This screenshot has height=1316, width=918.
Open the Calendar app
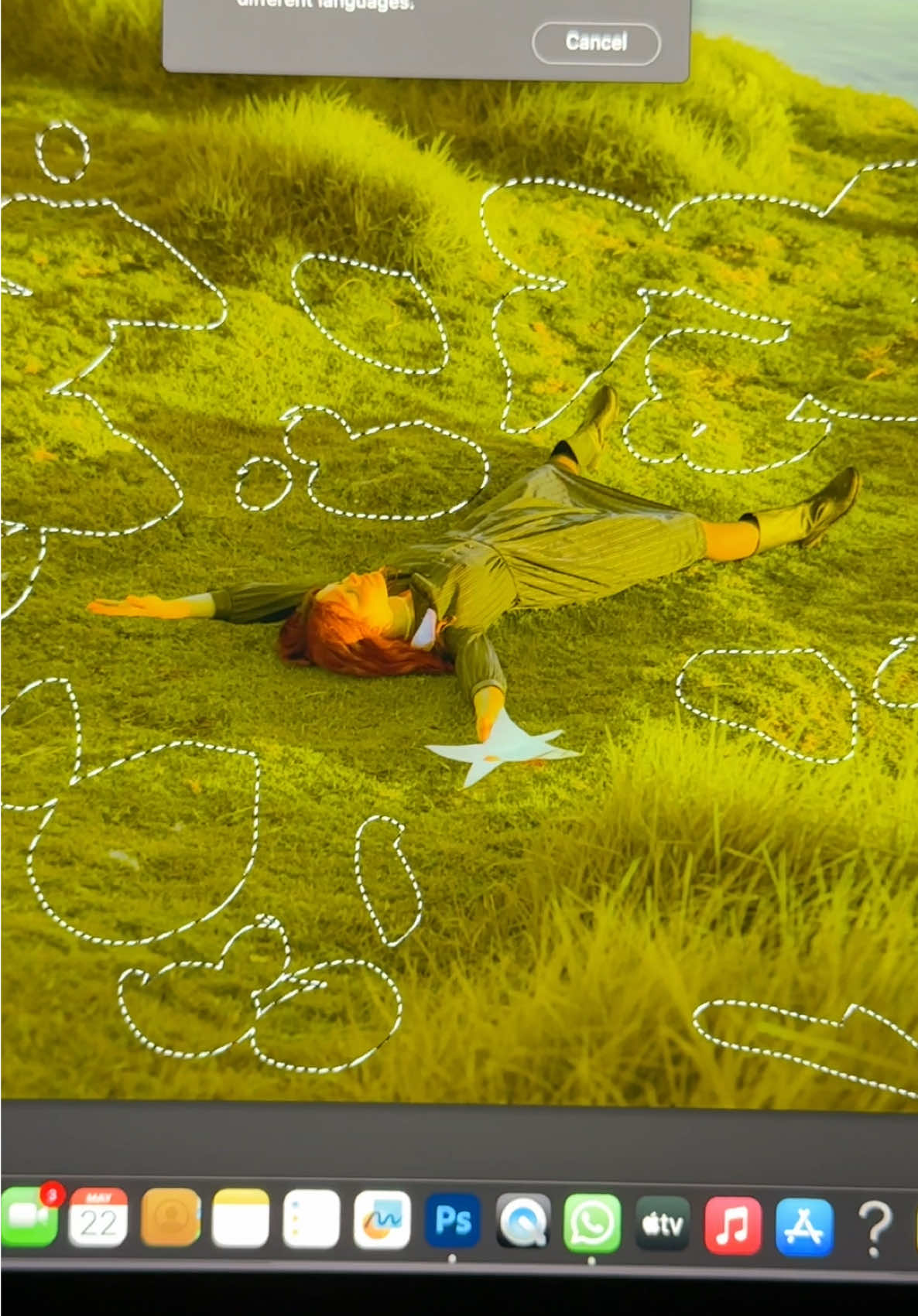click(98, 1220)
